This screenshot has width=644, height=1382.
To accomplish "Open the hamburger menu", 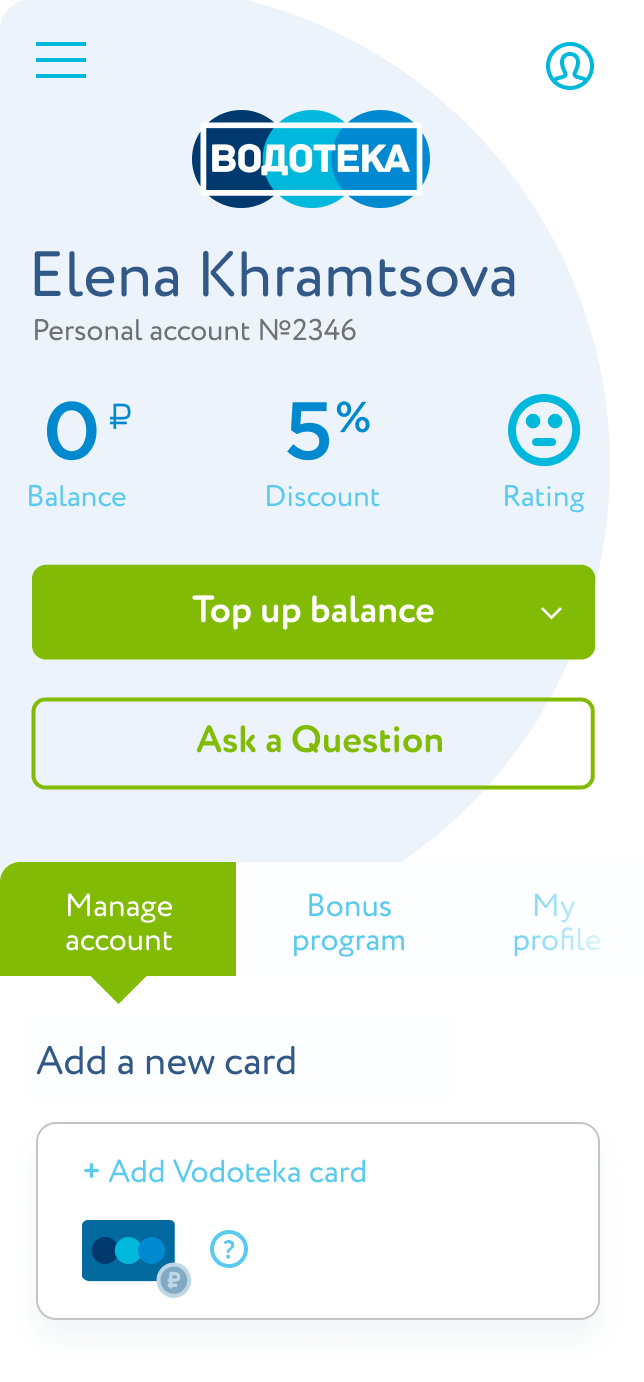I will pos(61,60).
